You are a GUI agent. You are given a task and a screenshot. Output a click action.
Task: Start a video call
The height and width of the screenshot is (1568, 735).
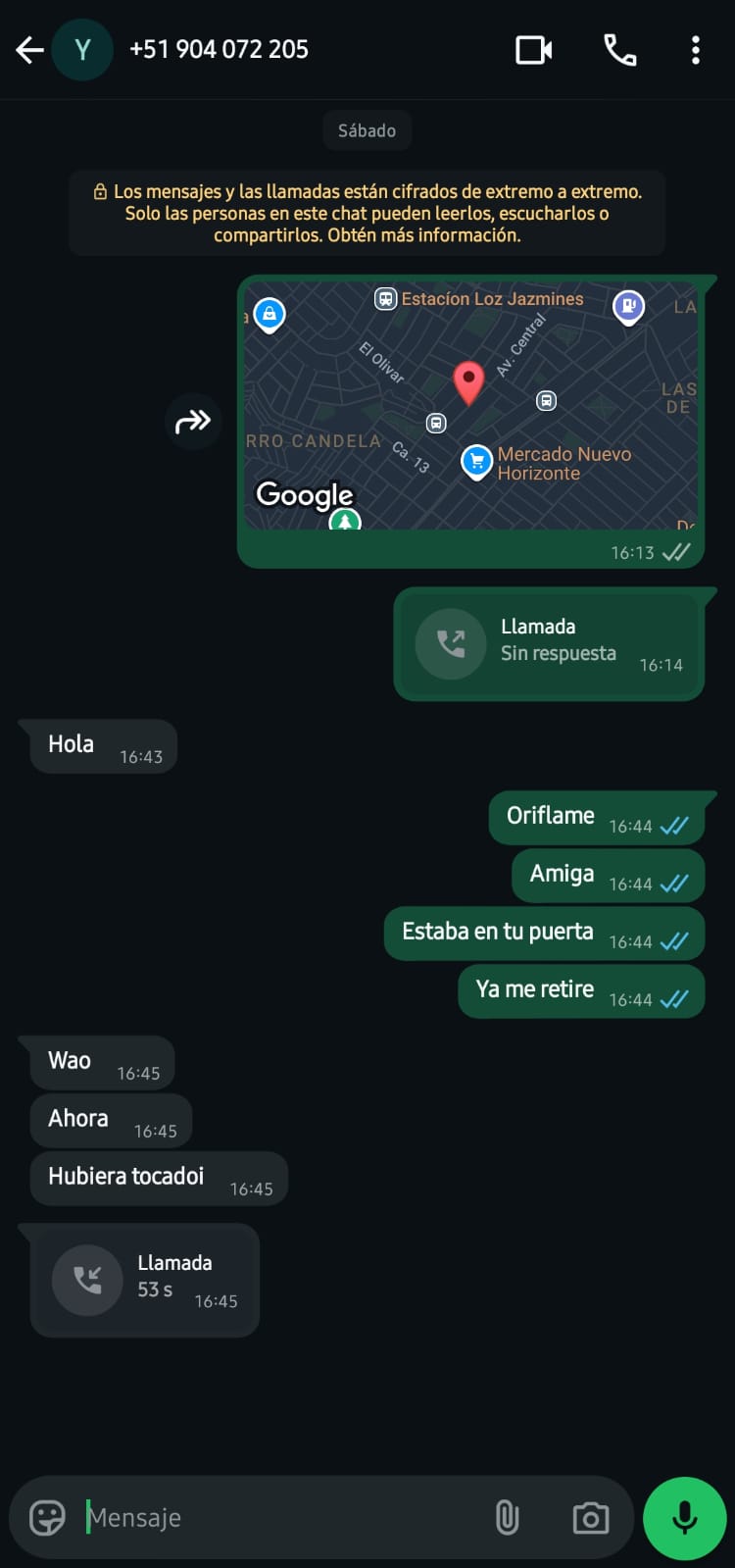533,50
